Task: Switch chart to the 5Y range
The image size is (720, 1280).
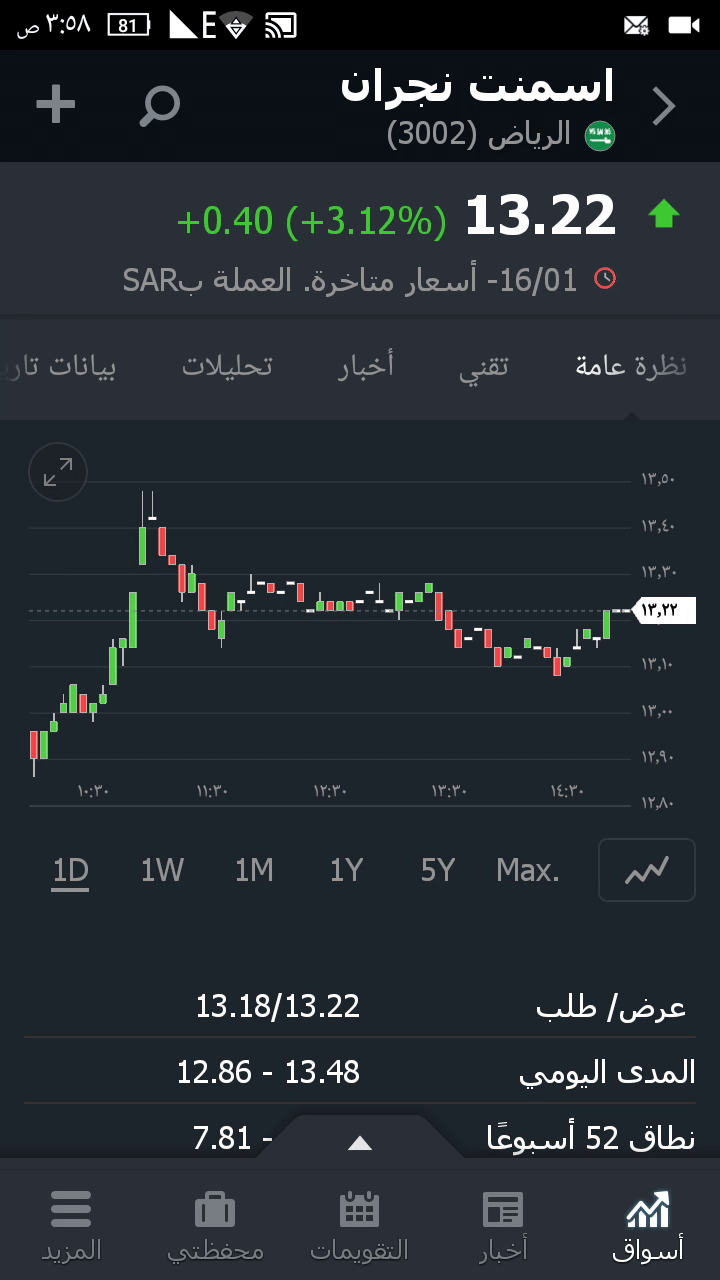Action: (x=438, y=871)
